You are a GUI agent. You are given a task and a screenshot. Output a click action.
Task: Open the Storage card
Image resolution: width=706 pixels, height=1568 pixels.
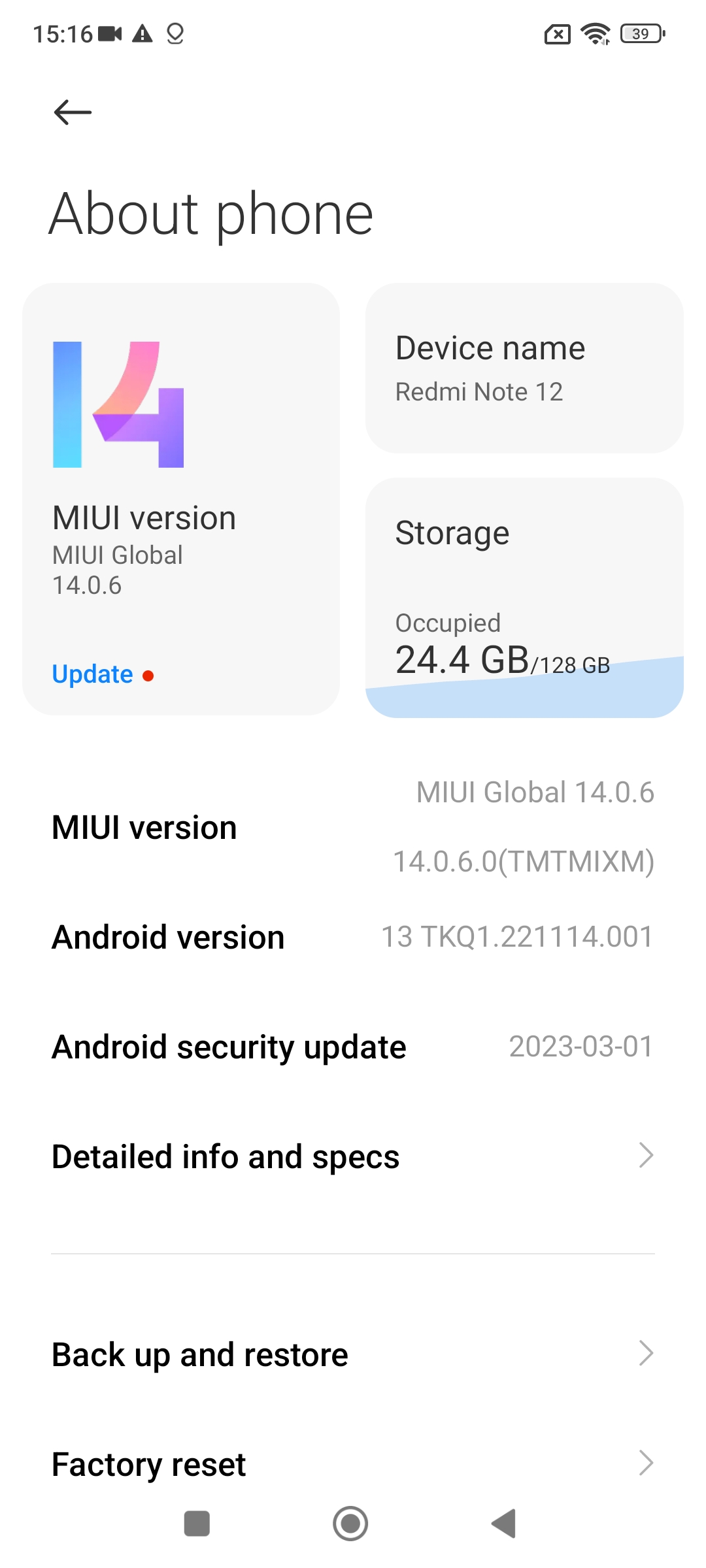pos(524,597)
